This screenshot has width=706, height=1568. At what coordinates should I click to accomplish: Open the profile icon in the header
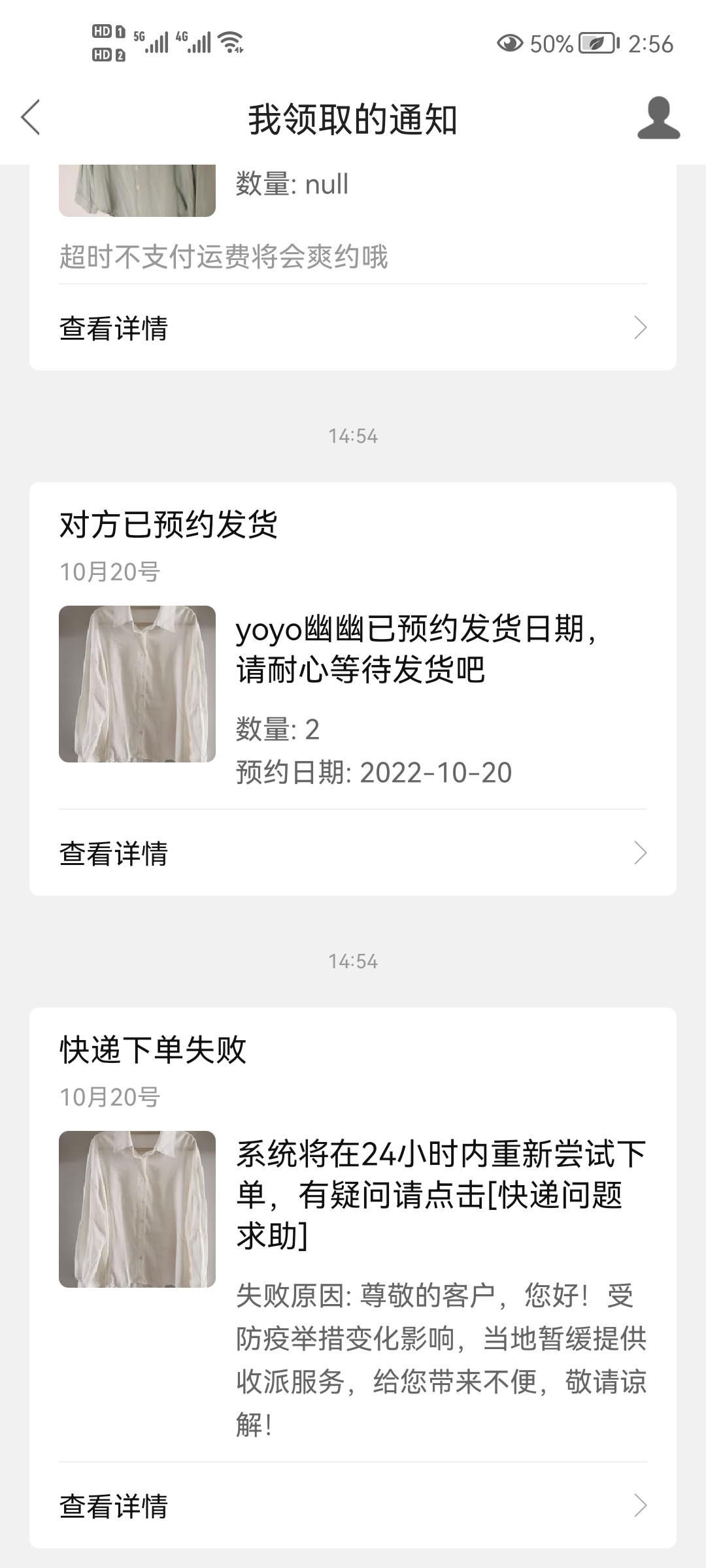click(658, 118)
